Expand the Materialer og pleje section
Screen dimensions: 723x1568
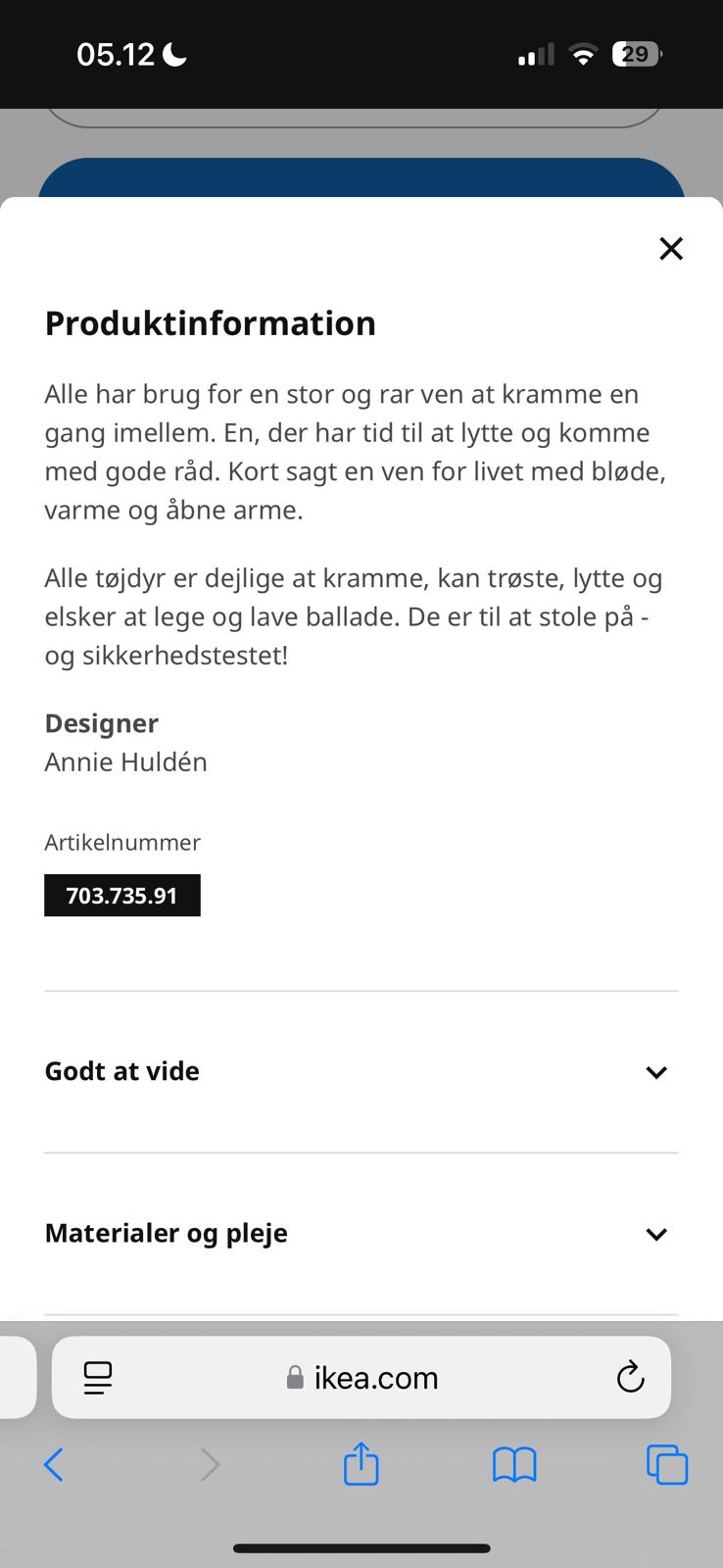point(361,1234)
